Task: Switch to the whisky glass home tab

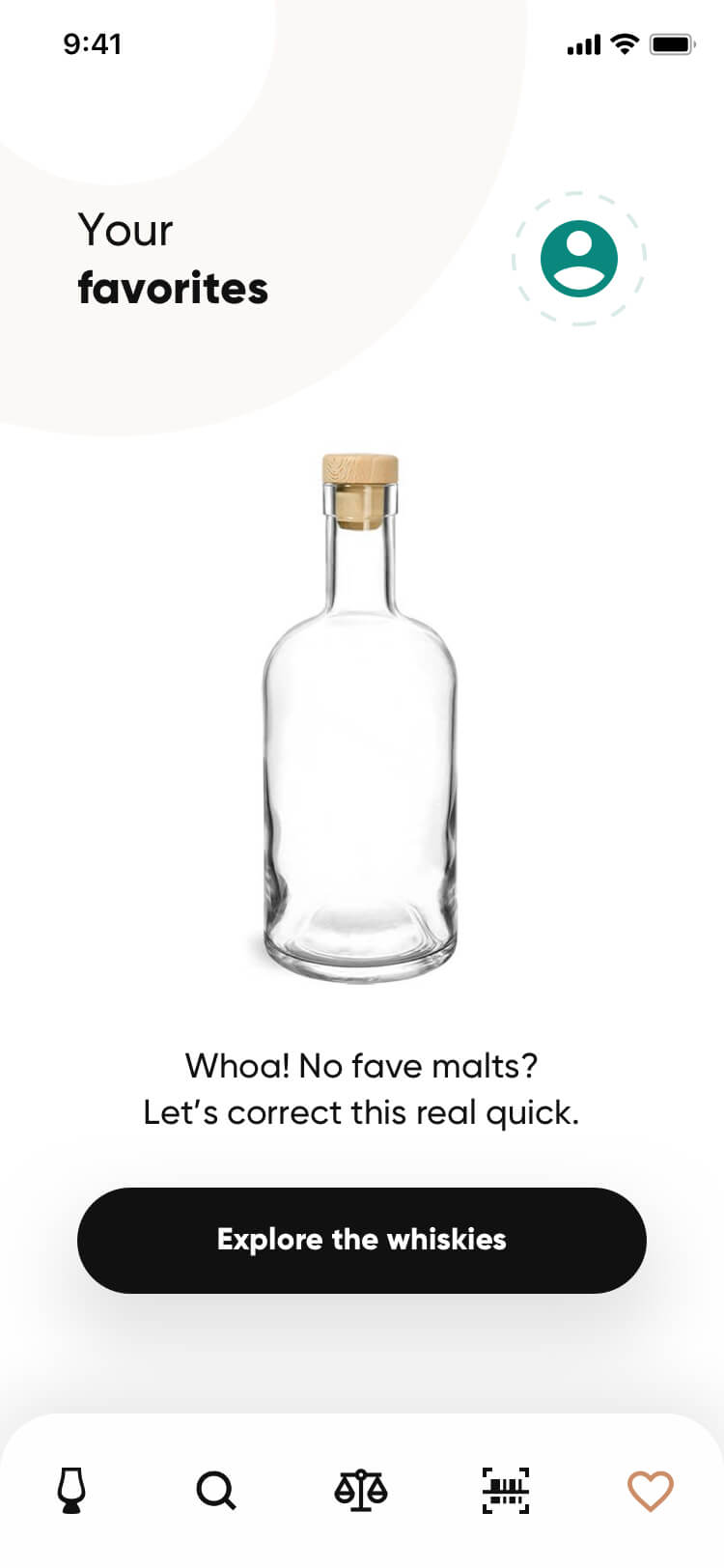Action: tap(71, 1490)
